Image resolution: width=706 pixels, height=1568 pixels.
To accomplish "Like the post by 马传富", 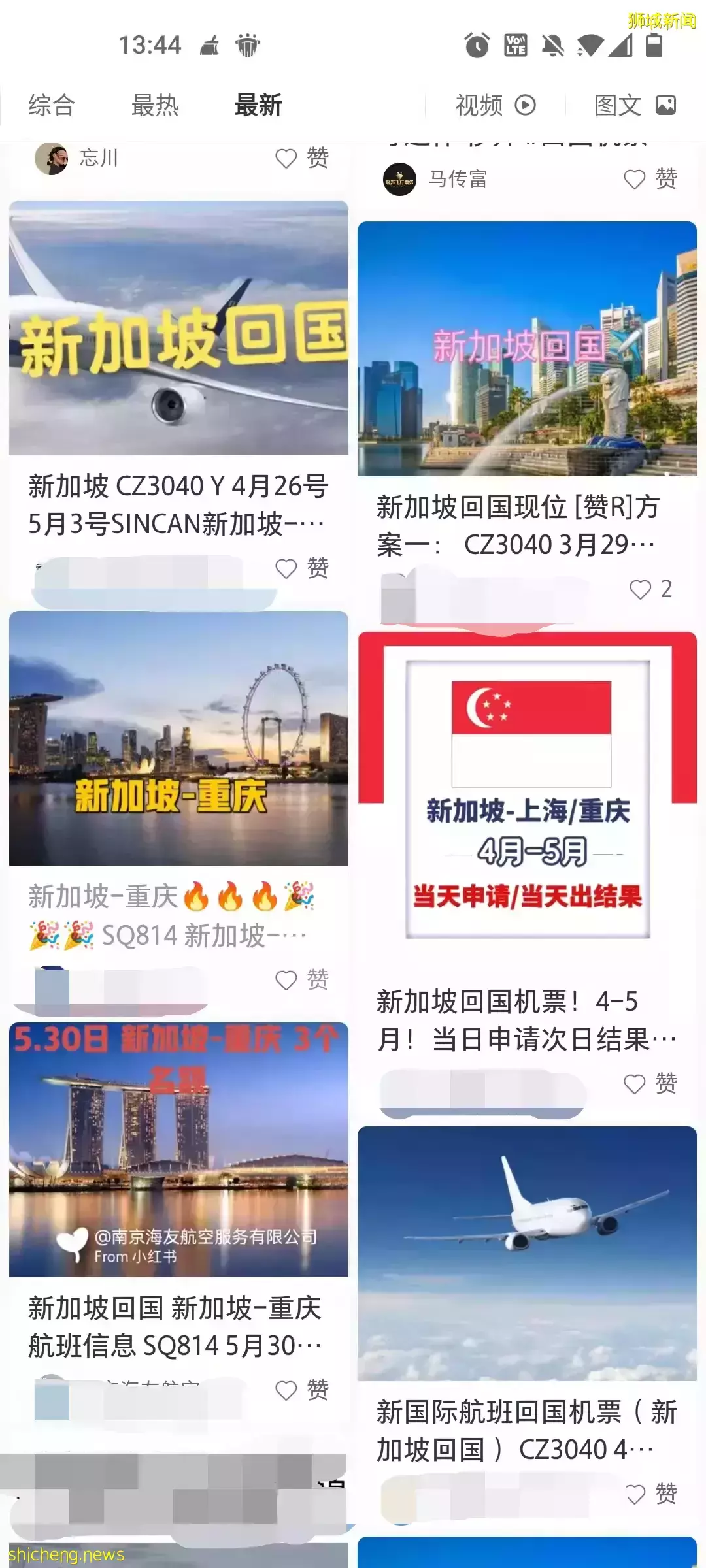I will 635,179.
